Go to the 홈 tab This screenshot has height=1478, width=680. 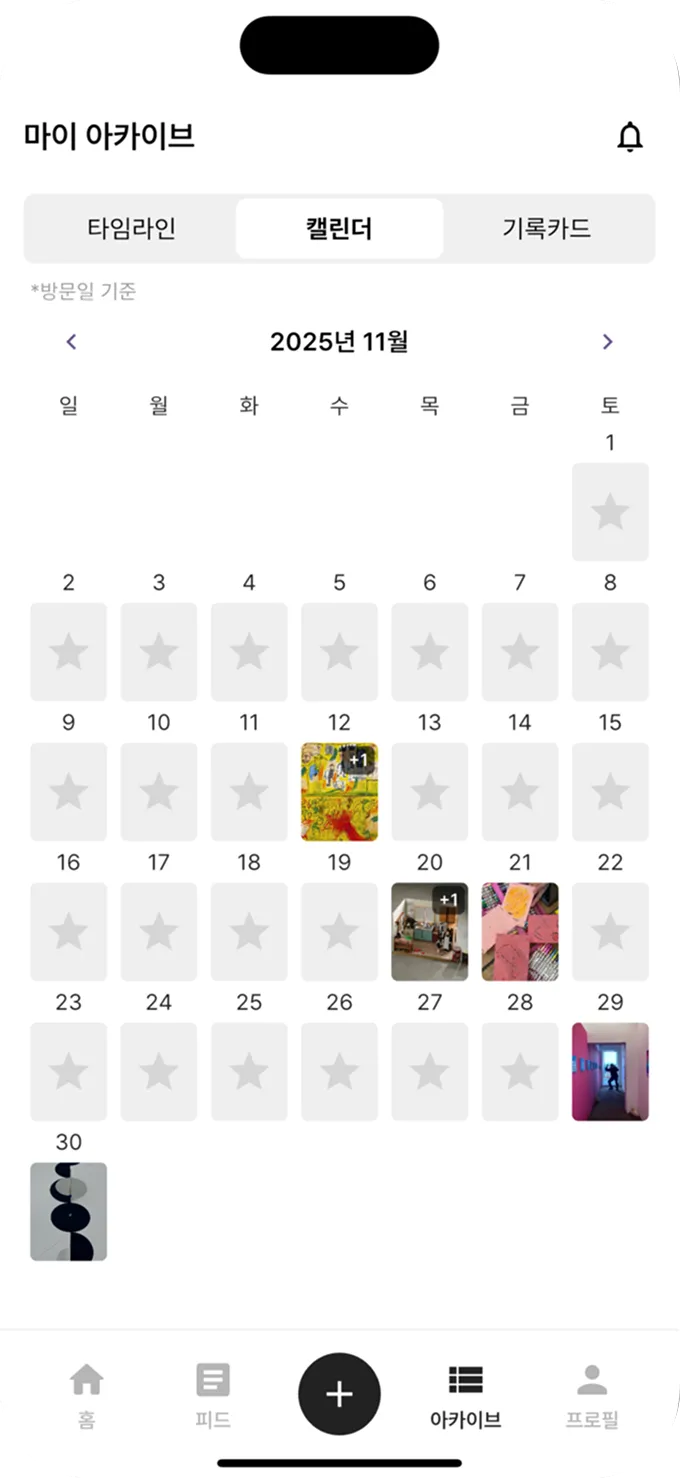tap(87, 1395)
